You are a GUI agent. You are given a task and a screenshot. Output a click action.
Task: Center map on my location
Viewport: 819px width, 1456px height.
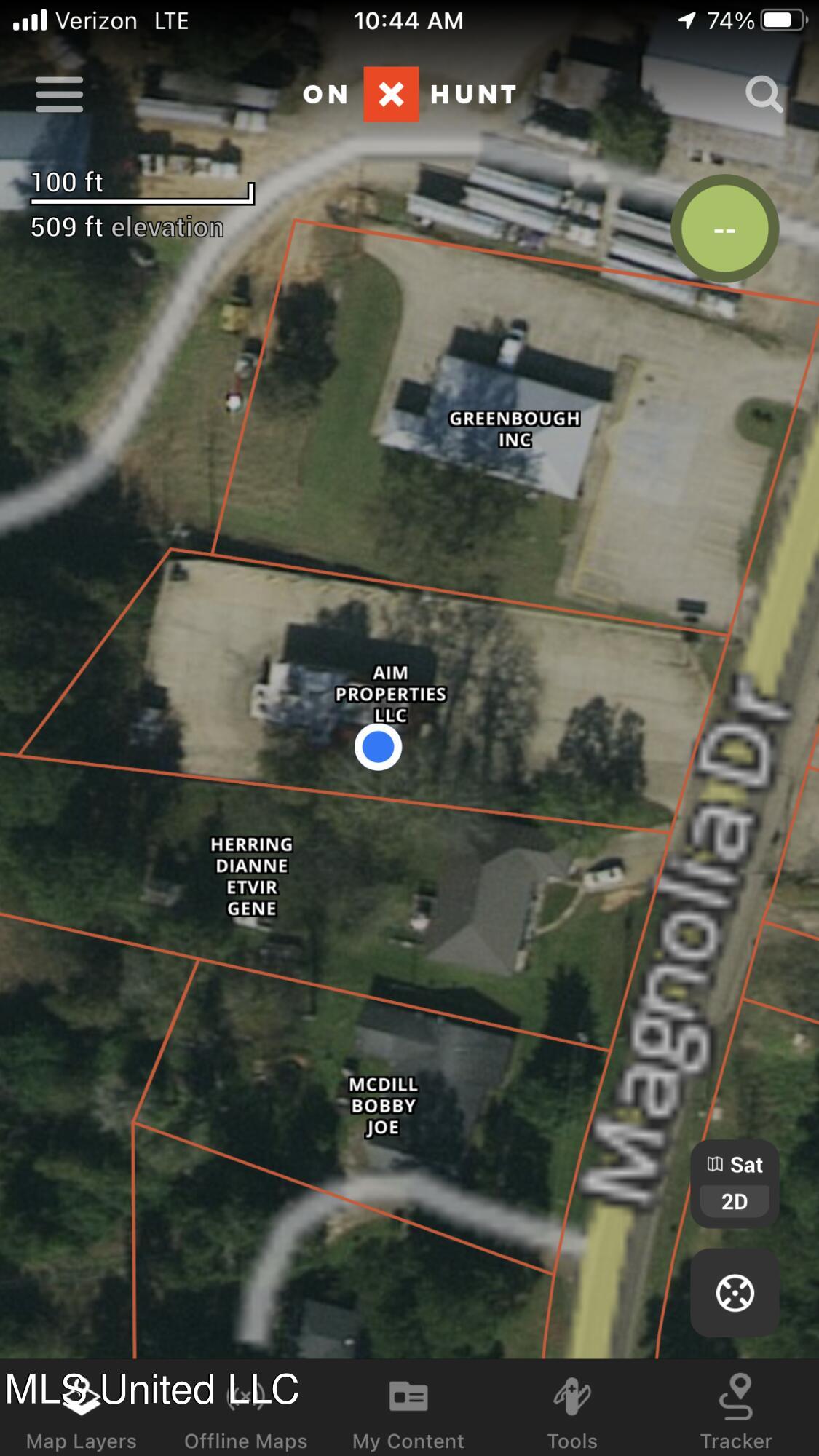pos(735,1293)
